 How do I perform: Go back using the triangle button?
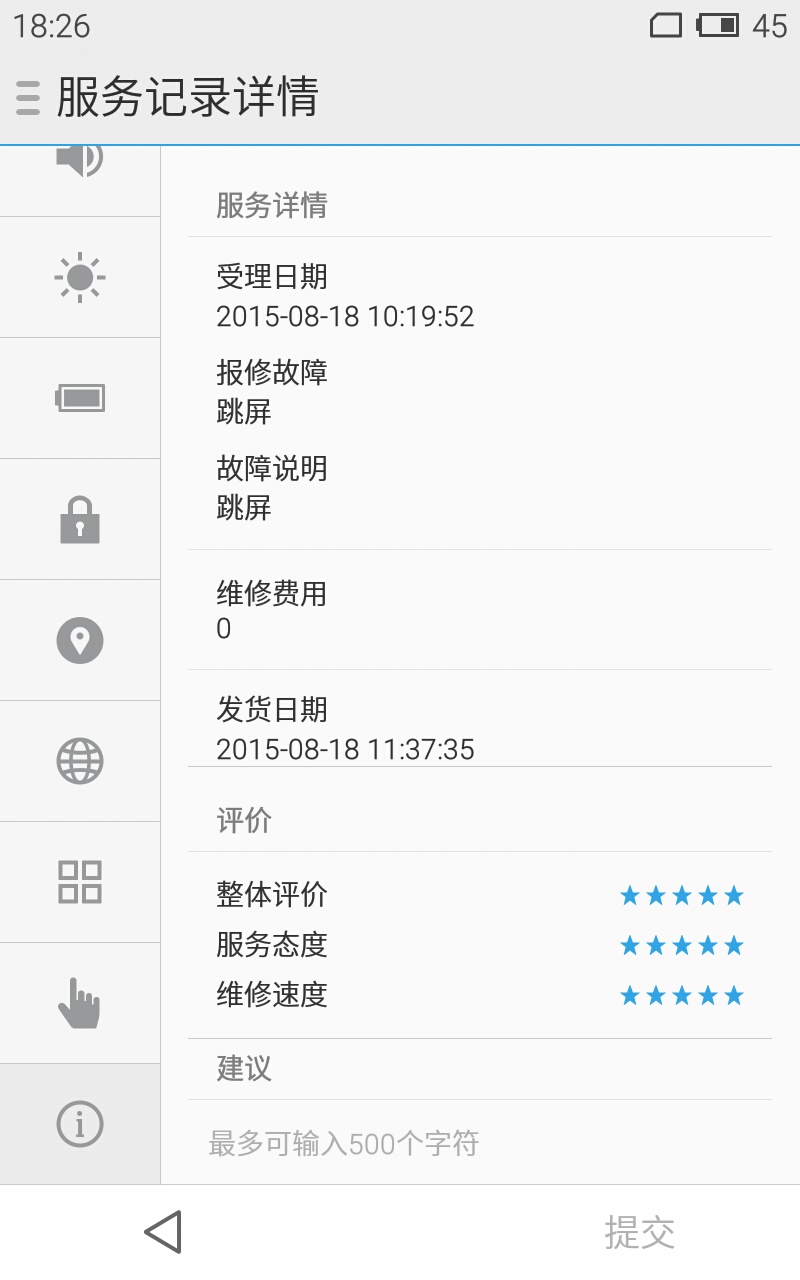(x=163, y=1232)
